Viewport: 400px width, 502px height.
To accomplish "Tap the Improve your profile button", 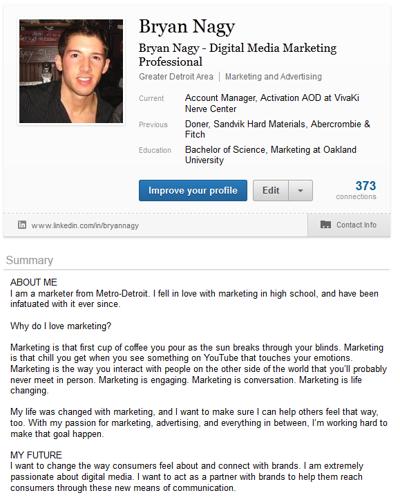I will click(193, 190).
